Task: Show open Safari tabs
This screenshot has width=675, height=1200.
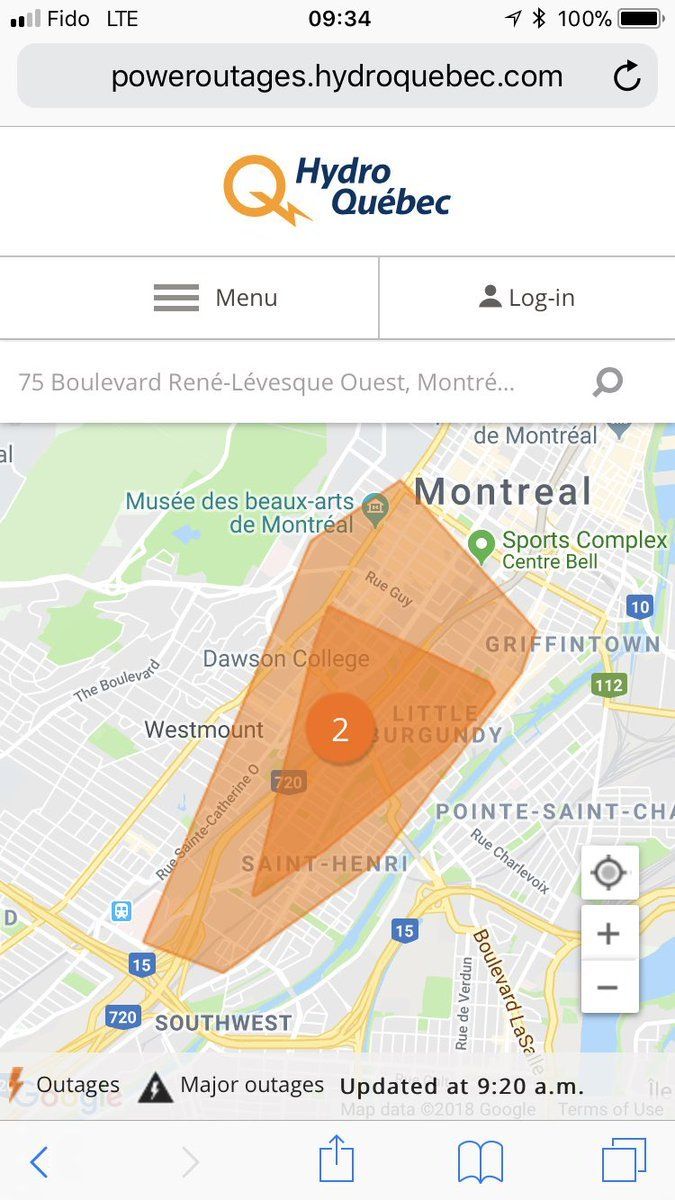Action: 623,1162
